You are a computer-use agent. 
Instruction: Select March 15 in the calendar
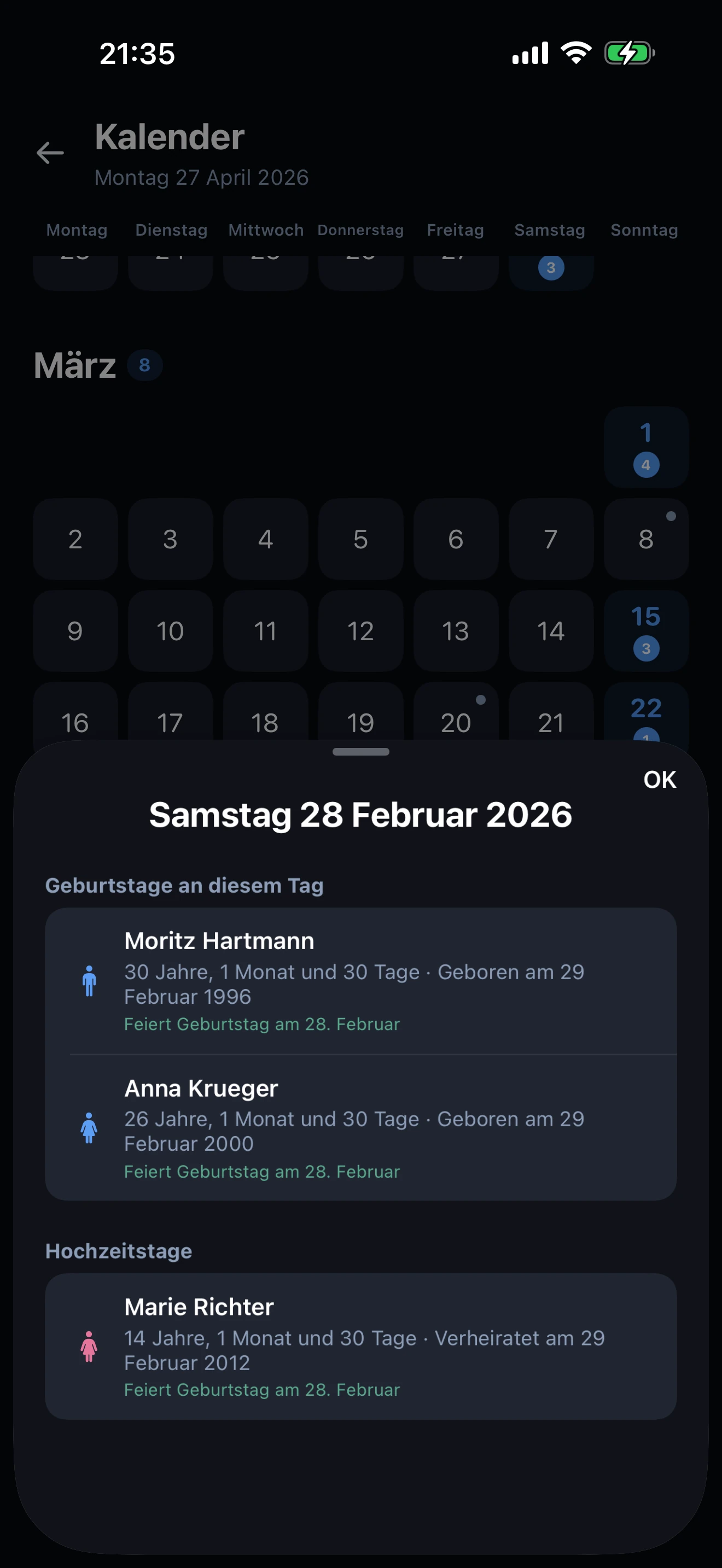(646, 630)
